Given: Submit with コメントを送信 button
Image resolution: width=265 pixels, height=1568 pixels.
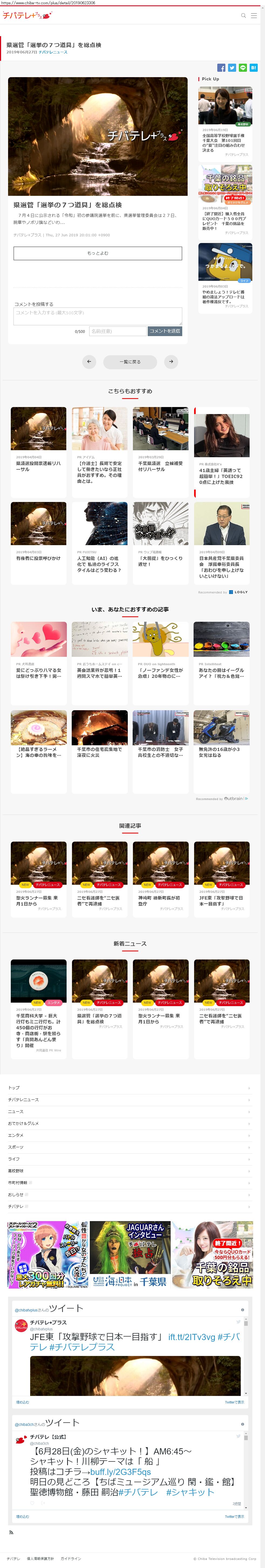Looking at the screenshot, I should click(x=165, y=331).
